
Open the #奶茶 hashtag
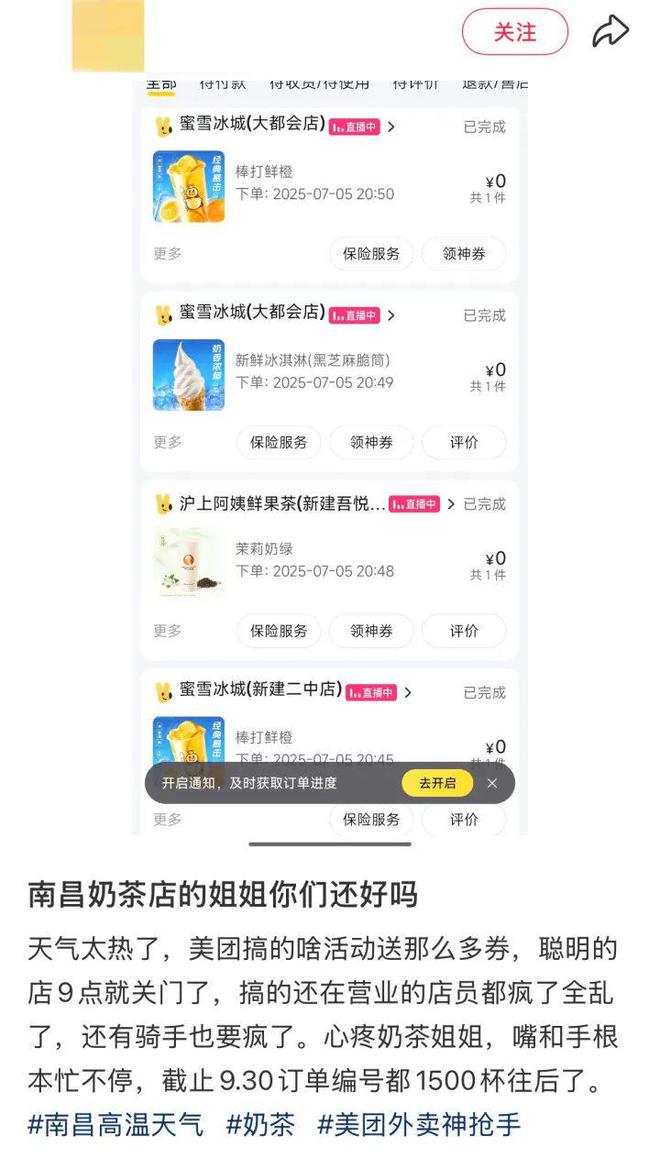click(259, 1125)
